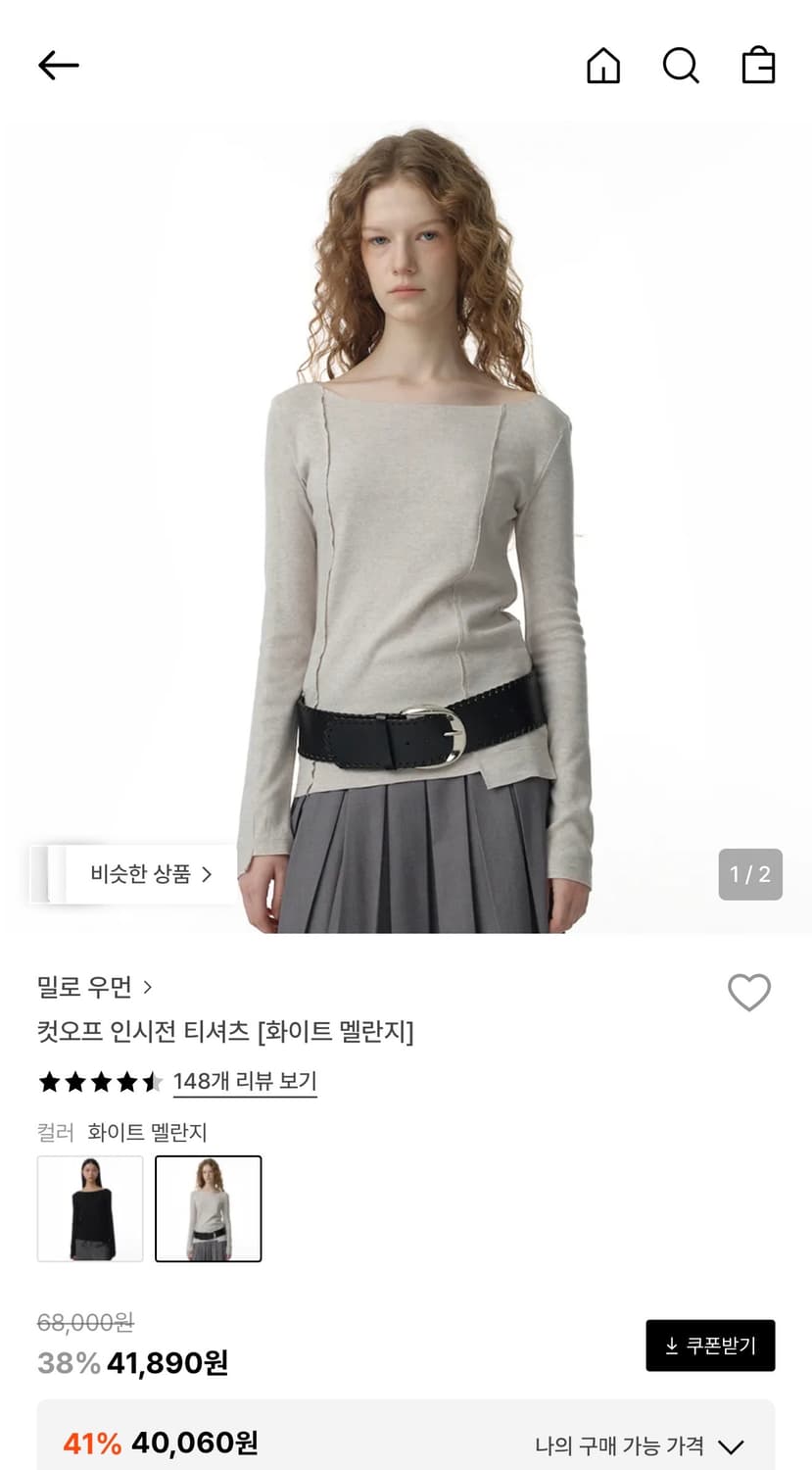Tap the star rating icons

[98, 1082]
